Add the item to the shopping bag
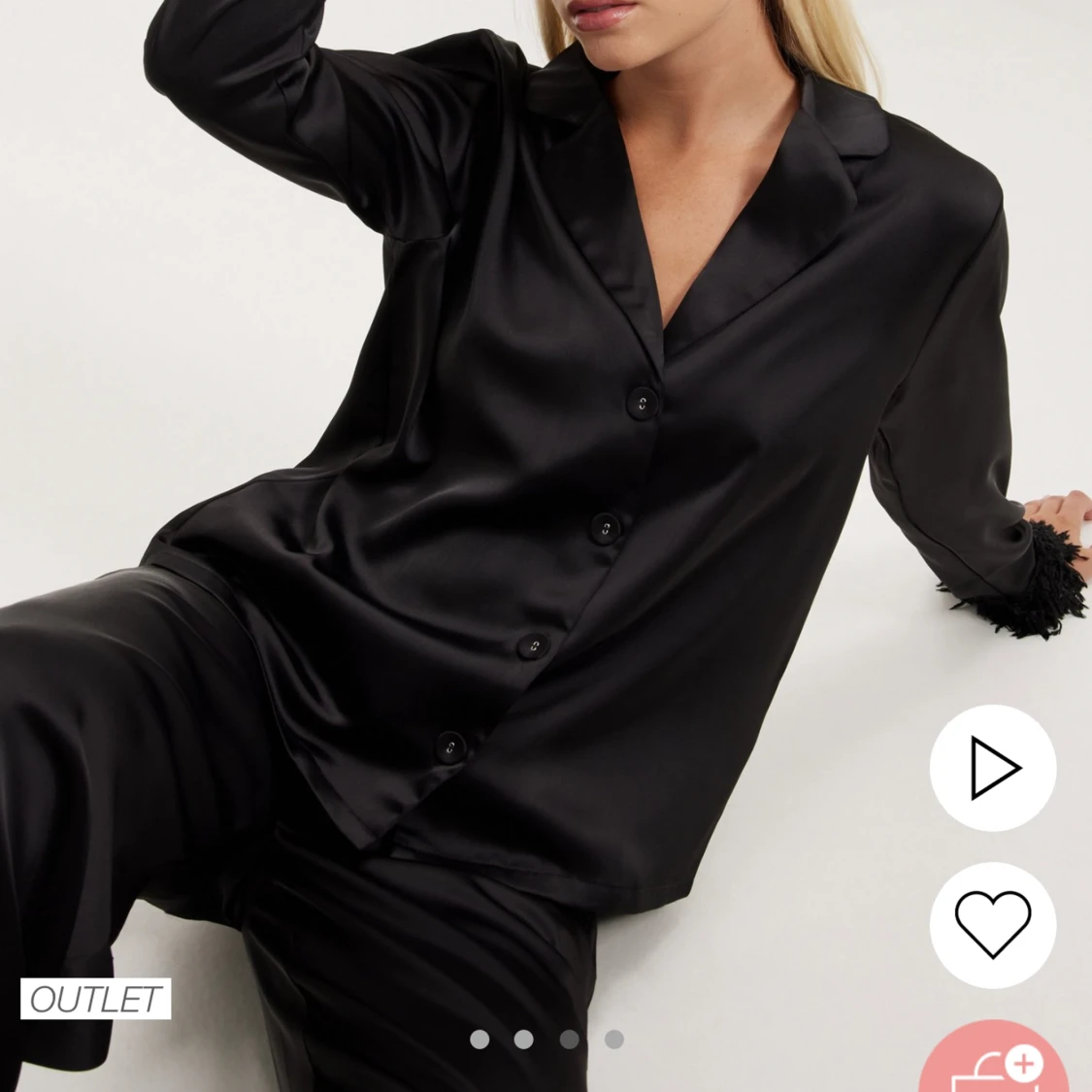Image resolution: width=1092 pixels, height=1092 pixels. (x=993, y=1061)
